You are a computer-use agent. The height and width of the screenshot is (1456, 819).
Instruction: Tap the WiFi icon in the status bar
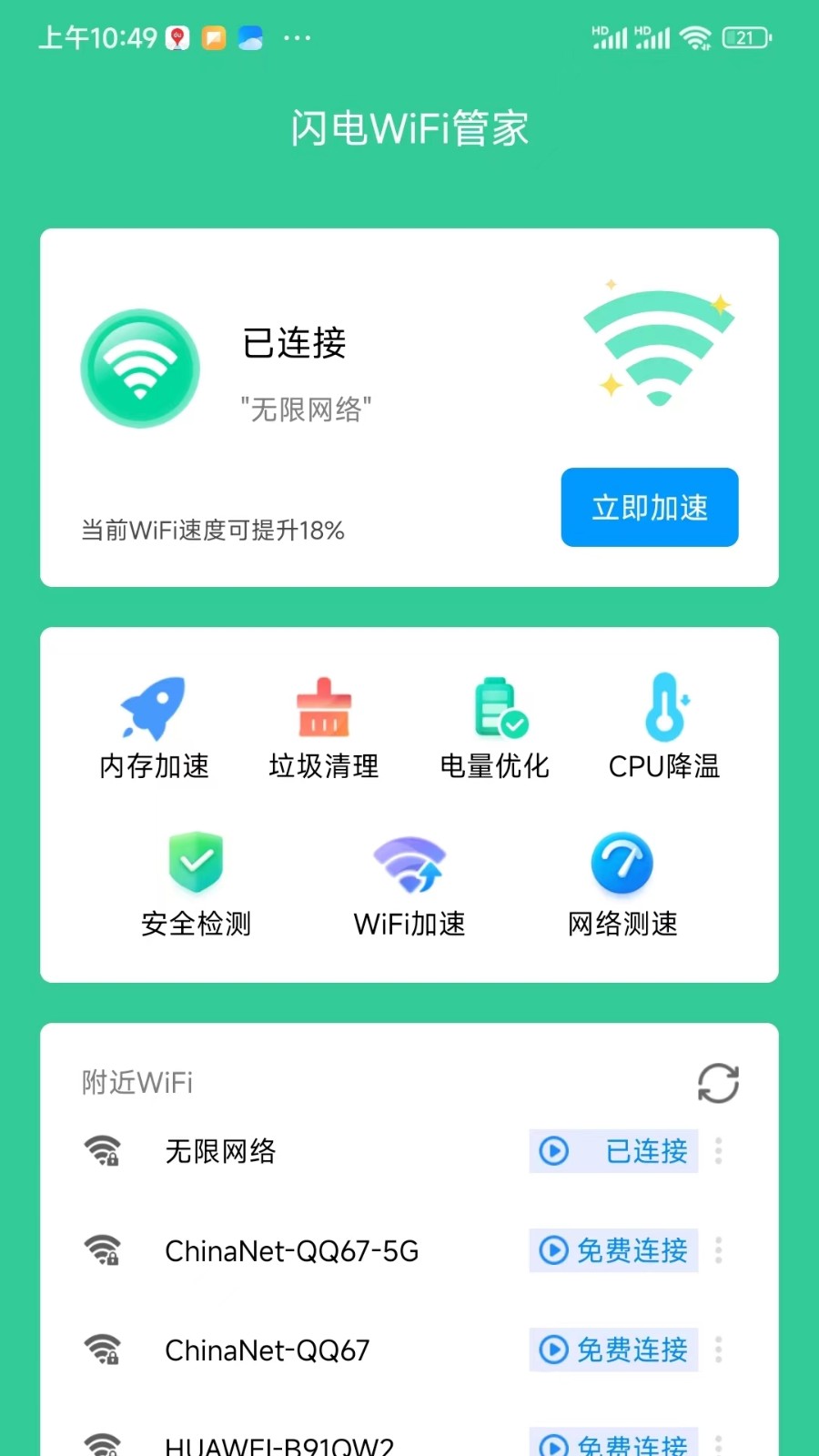(x=697, y=37)
